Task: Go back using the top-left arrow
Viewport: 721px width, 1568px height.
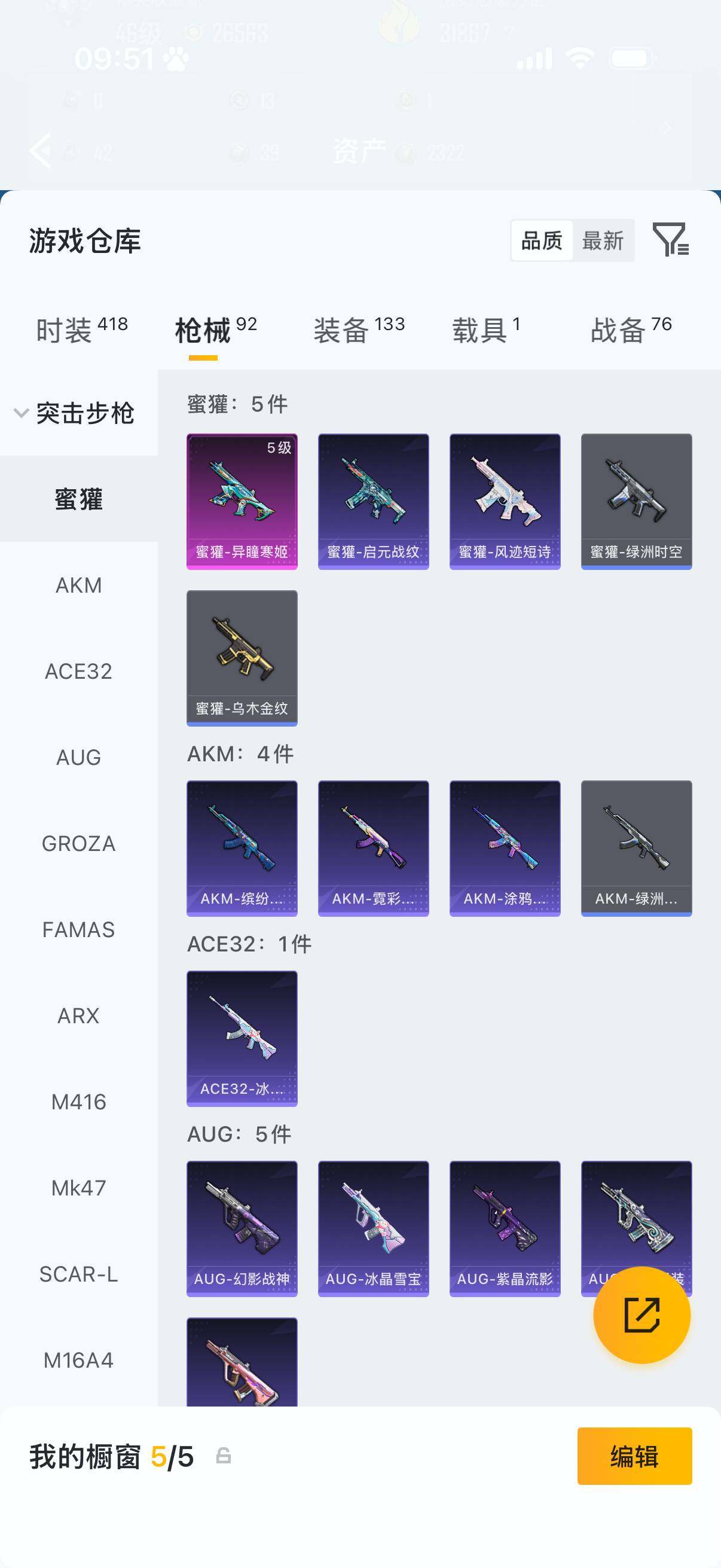Action: (41, 150)
